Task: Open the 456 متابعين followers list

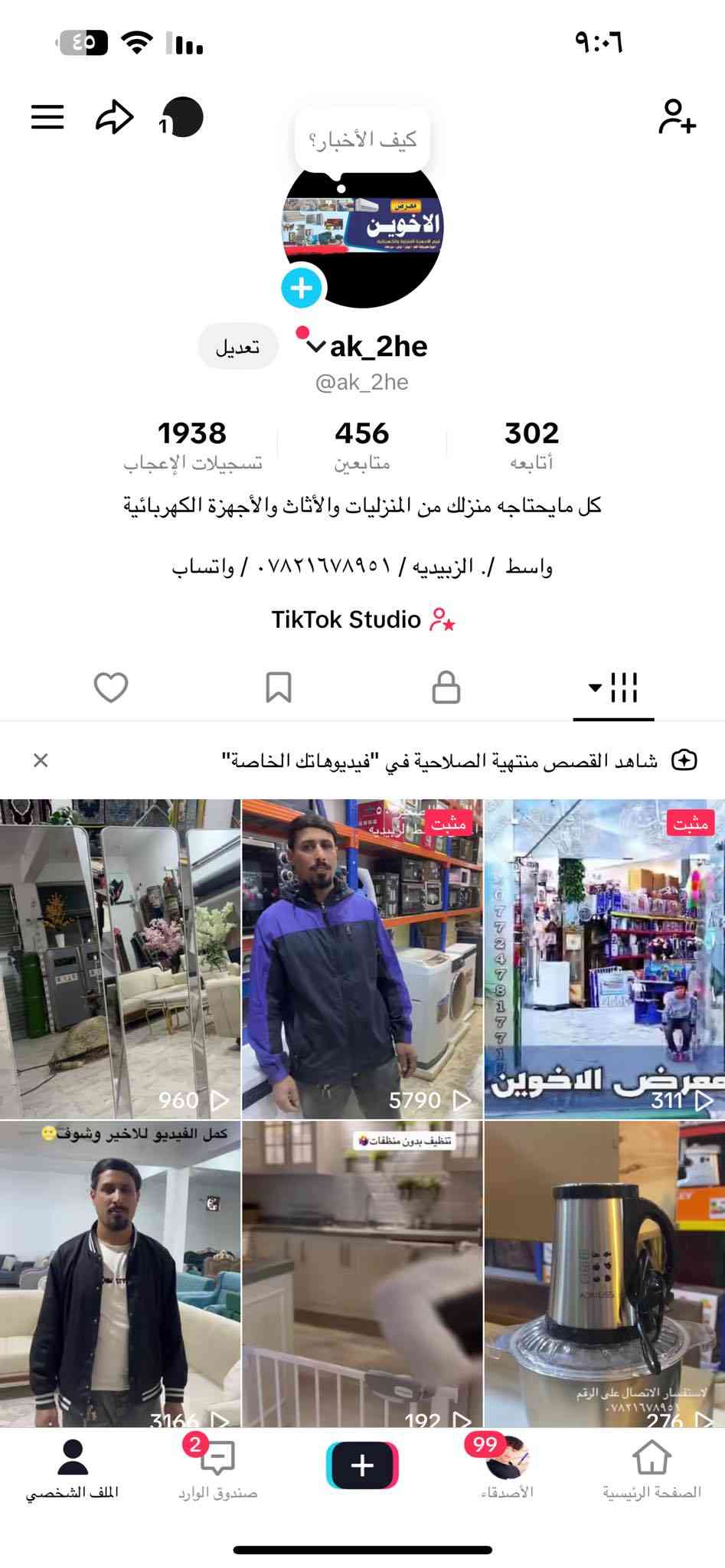Action: (x=361, y=445)
